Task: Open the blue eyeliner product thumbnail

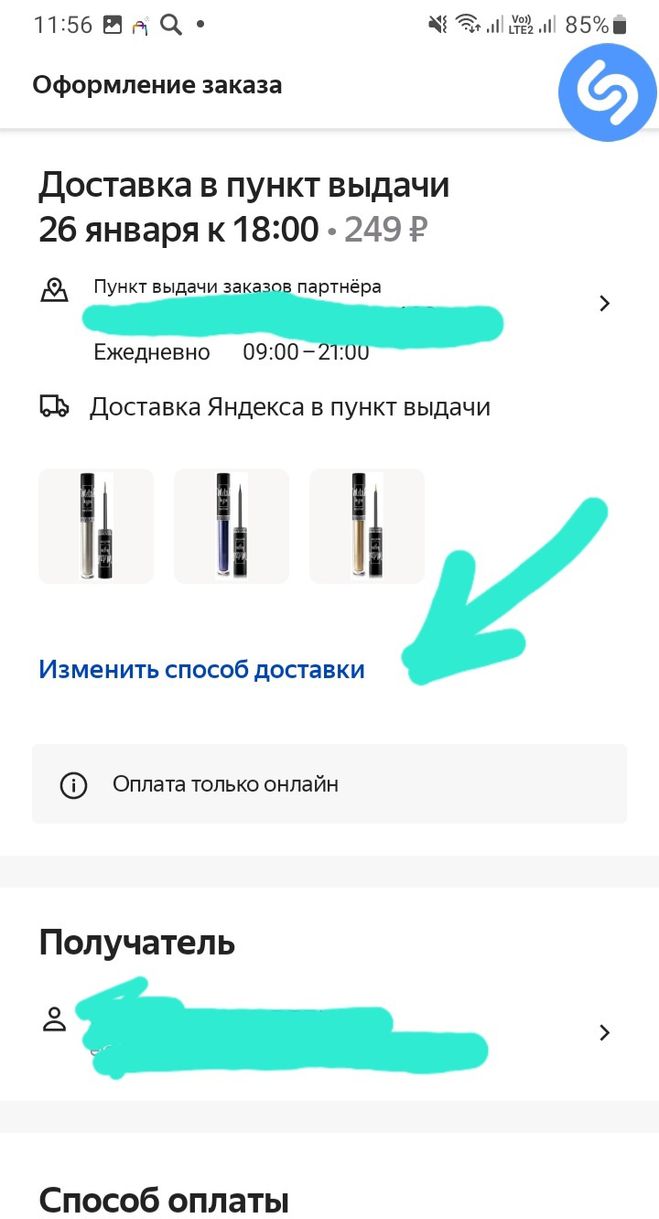Action: pos(231,526)
